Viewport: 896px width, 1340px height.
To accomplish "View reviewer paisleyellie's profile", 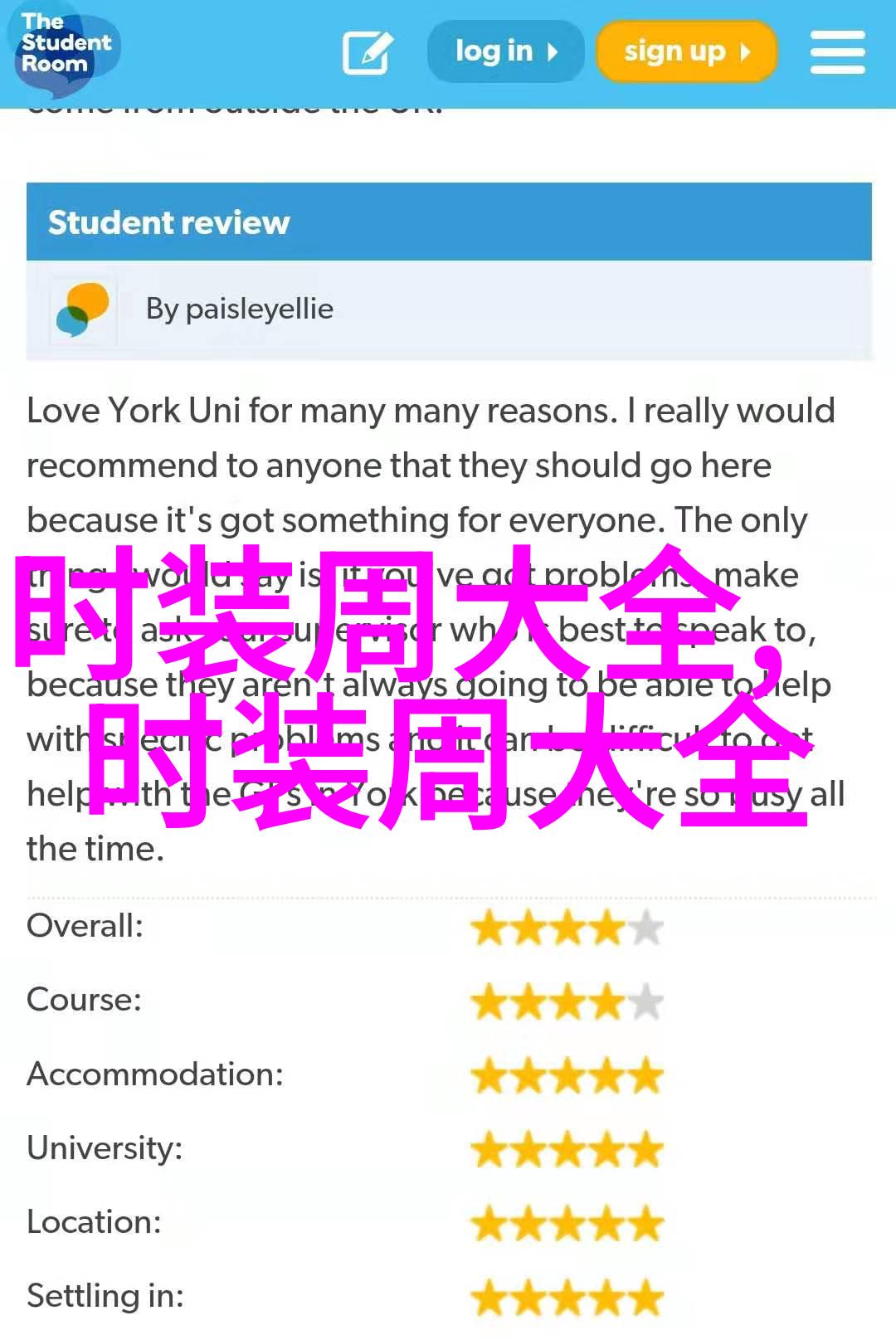I will pyautogui.click(x=239, y=309).
